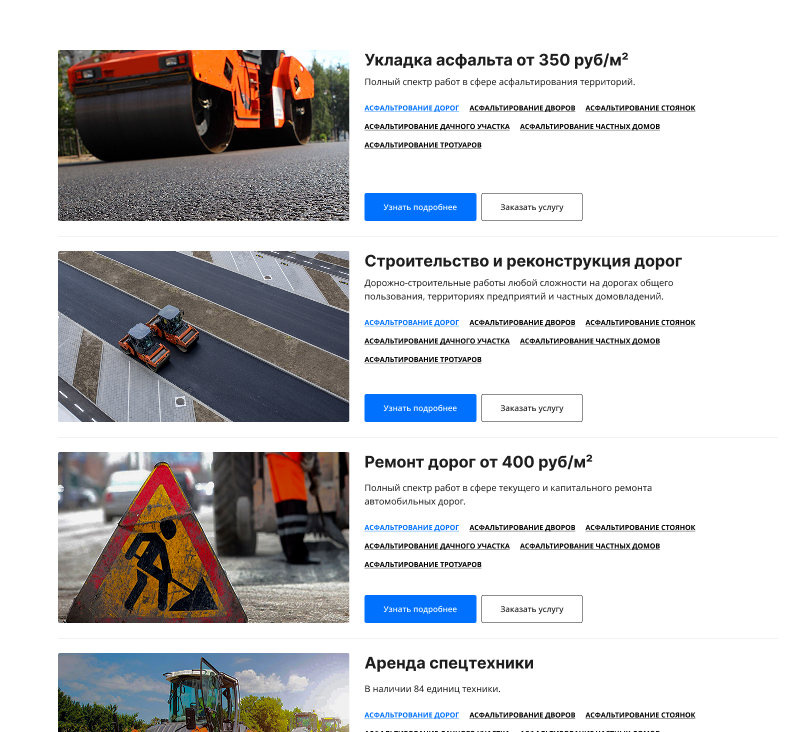Follow 'Асфальтирование стоянок' link under Укладка асфальта
The width and height of the screenshot is (809, 732).
(x=640, y=108)
